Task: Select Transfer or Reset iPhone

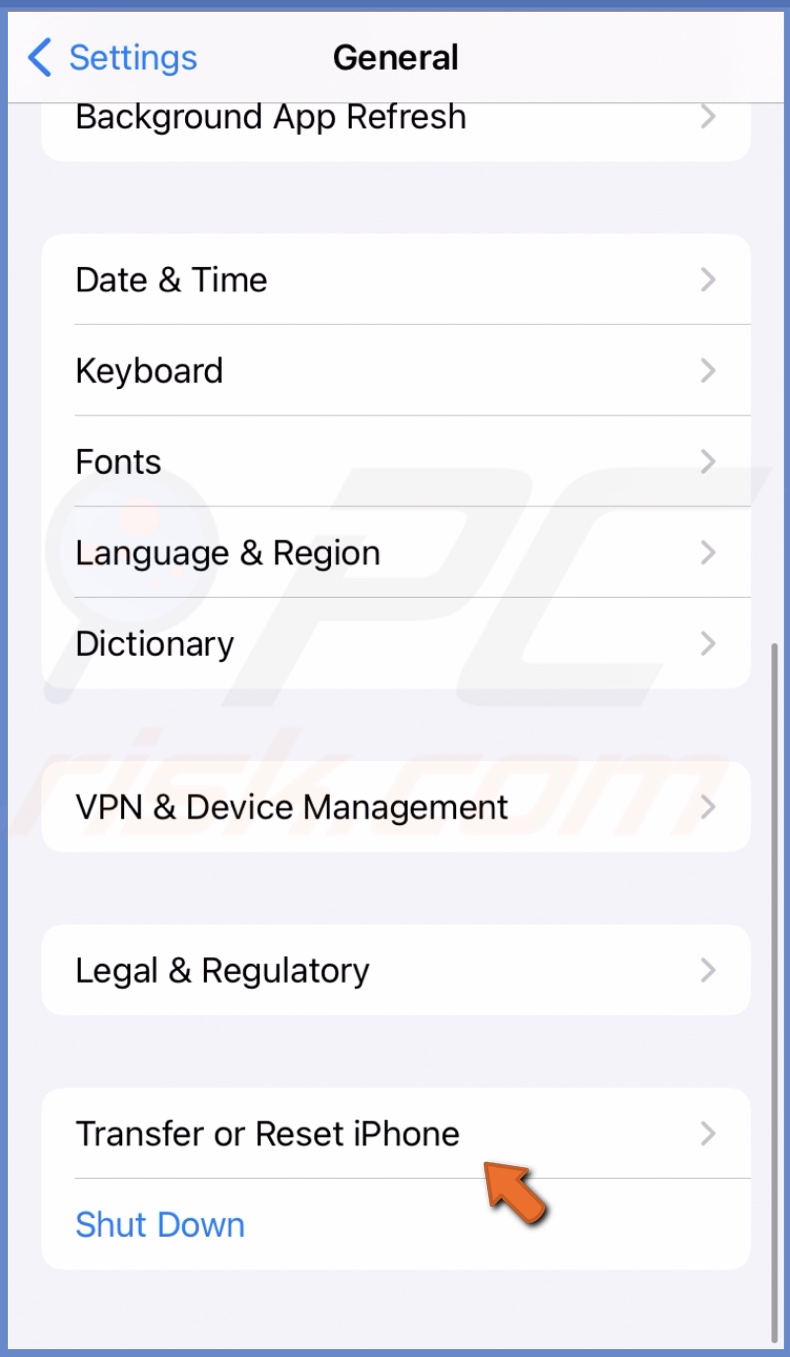Action: pyautogui.click(x=267, y=1134)
